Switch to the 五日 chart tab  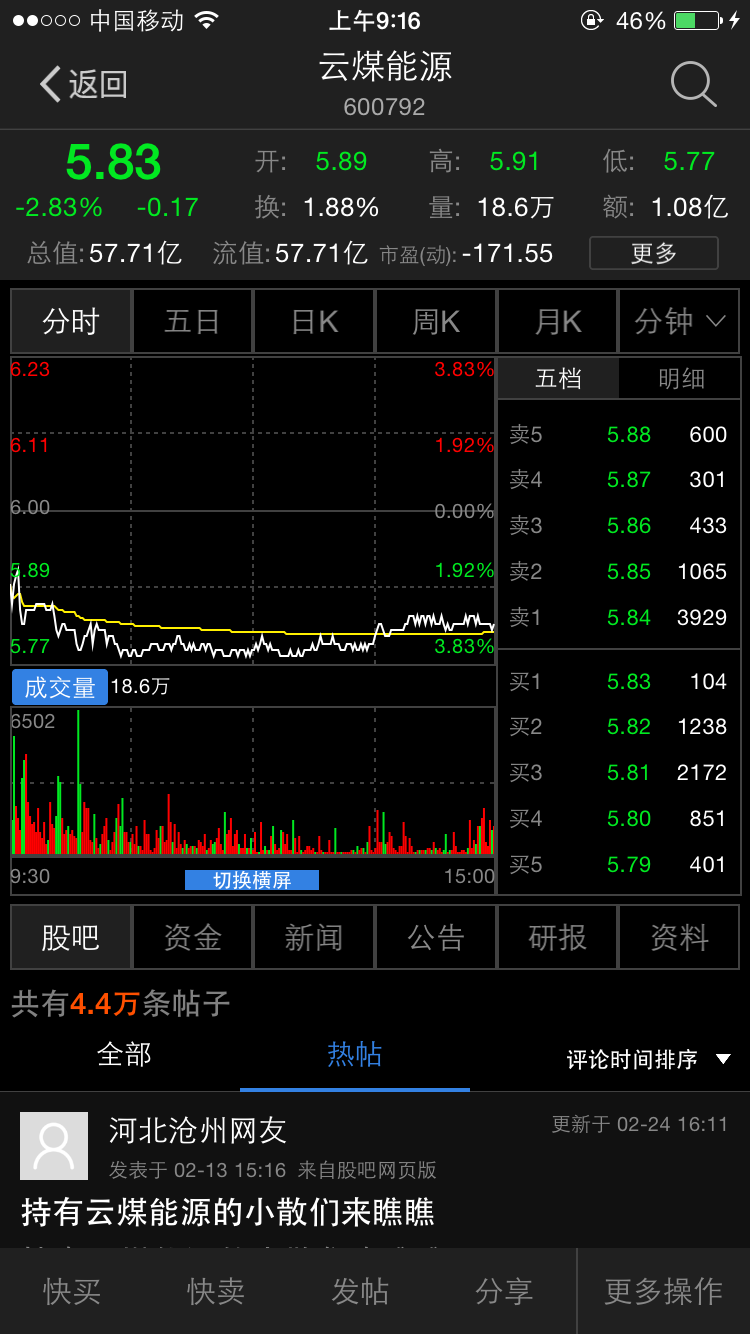[x=192, y=322]
